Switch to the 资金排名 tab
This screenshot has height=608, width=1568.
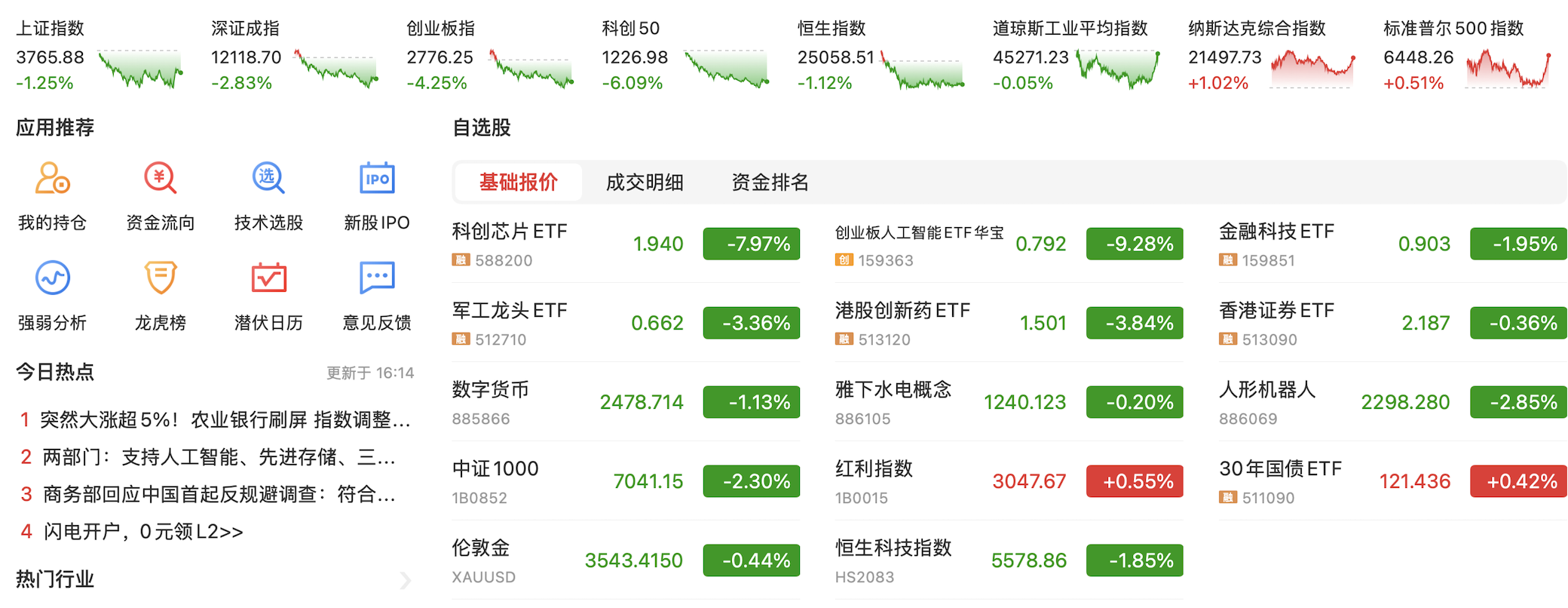770,183
